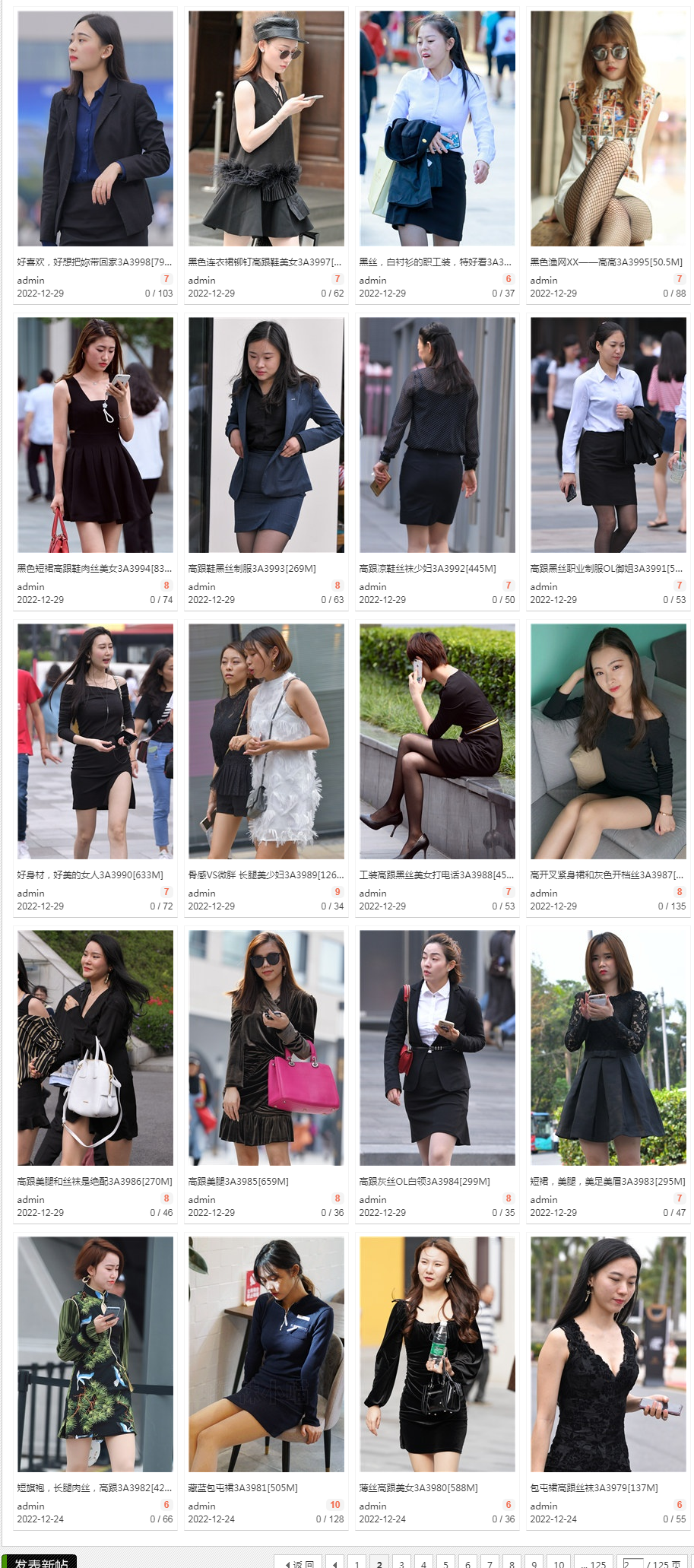Open thread 3A3985[659M] thumbnail
The image size is (694, 1568).
coord(266,1048)
